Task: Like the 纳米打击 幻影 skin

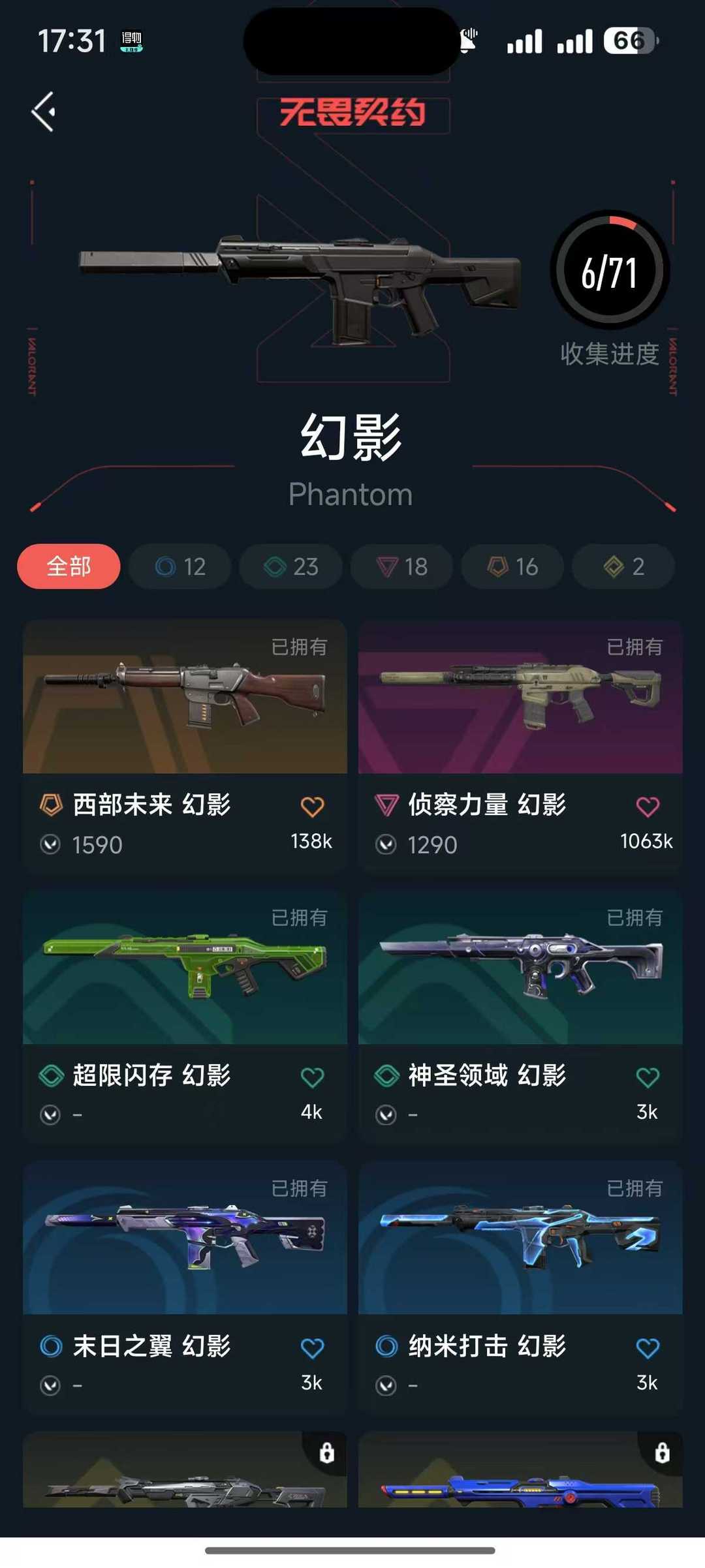Action: coord(648,1348)
